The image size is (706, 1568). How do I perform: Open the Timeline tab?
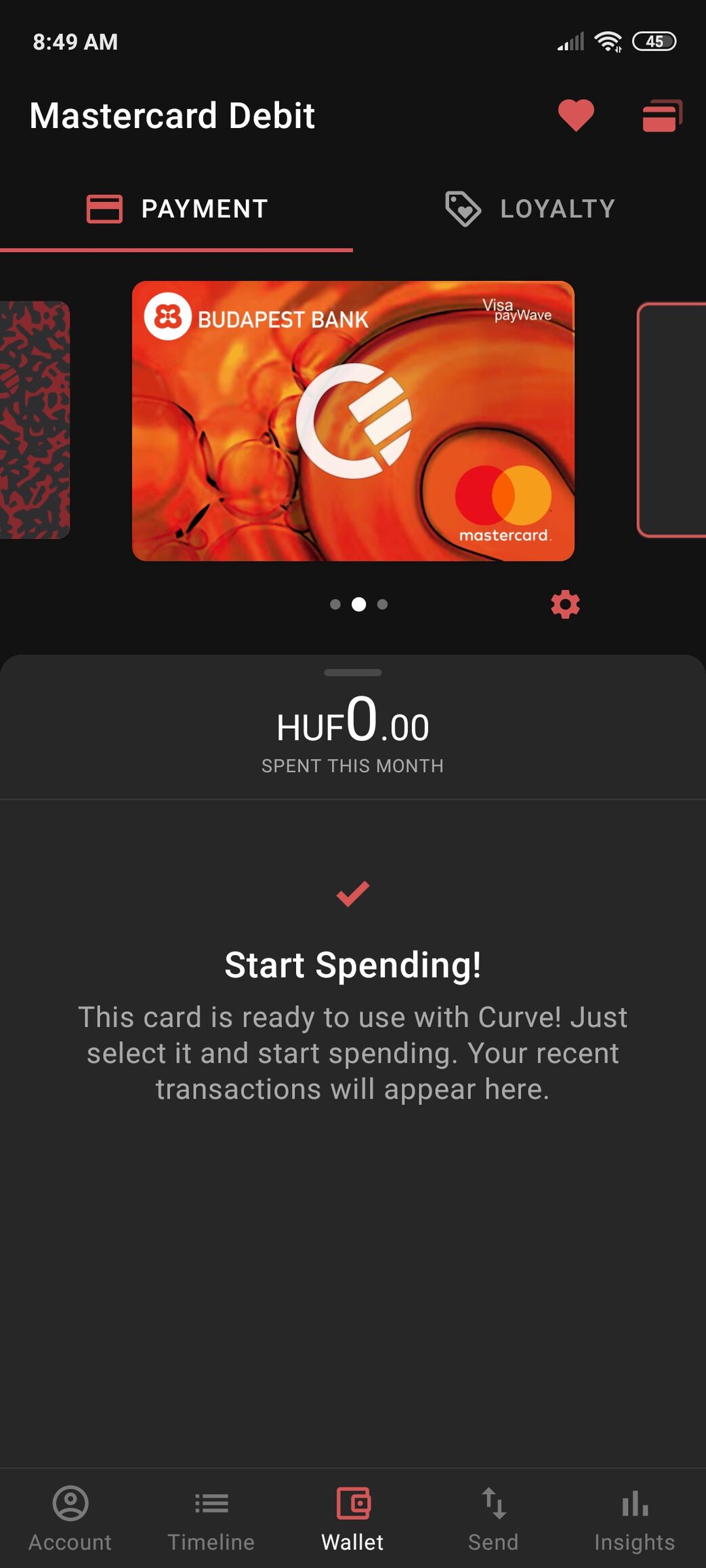click(x=211, y=1519)
